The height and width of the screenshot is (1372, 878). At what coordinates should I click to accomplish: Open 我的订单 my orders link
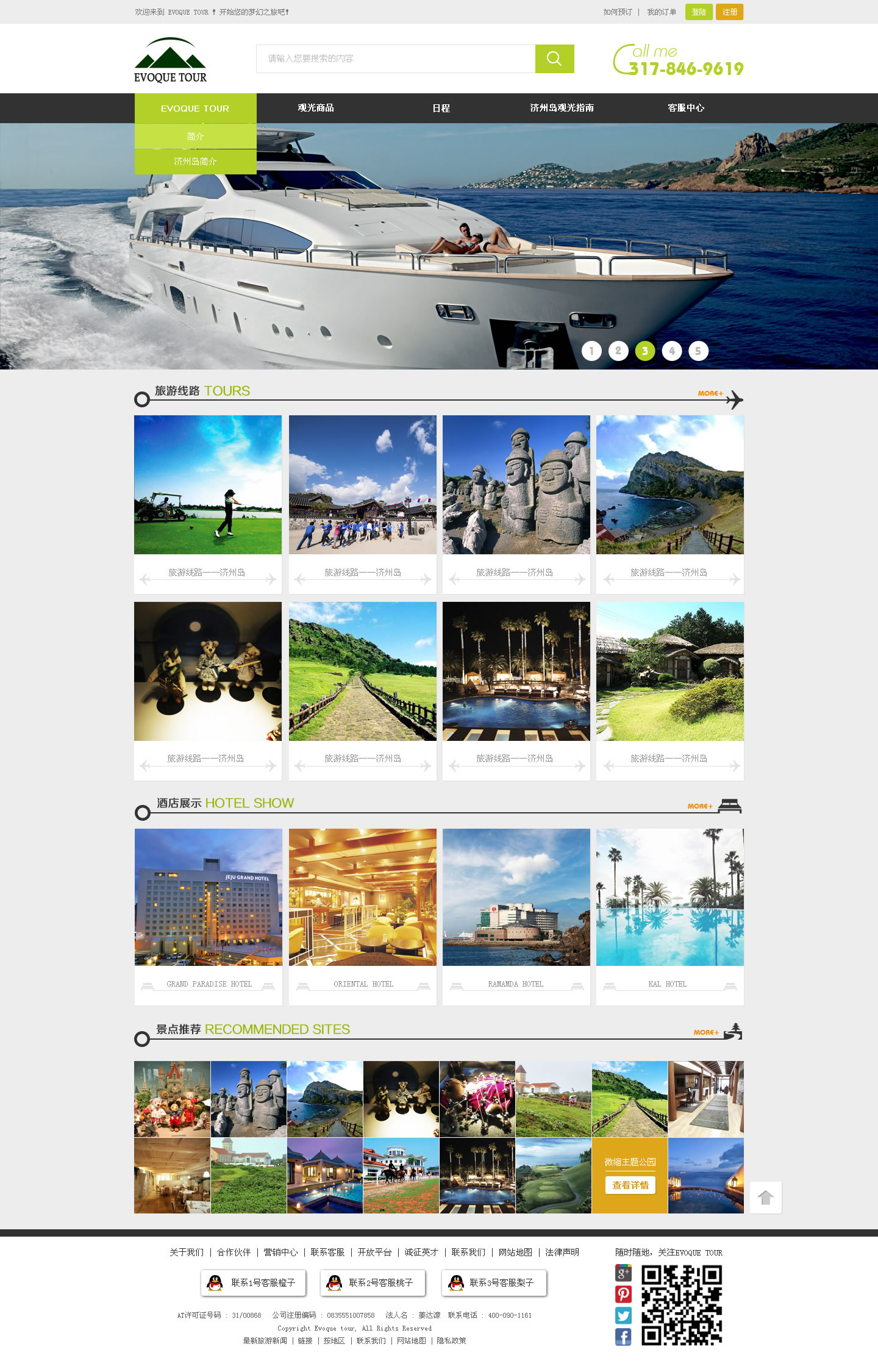(661, 12)
